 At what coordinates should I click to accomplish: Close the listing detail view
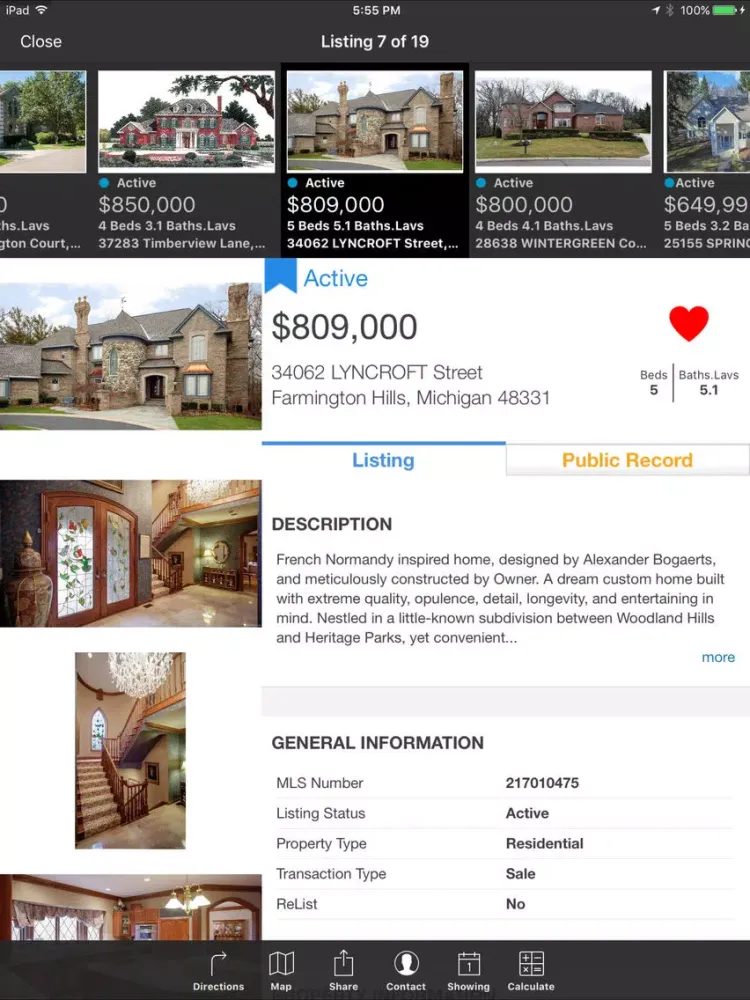[x=41, y=42]
